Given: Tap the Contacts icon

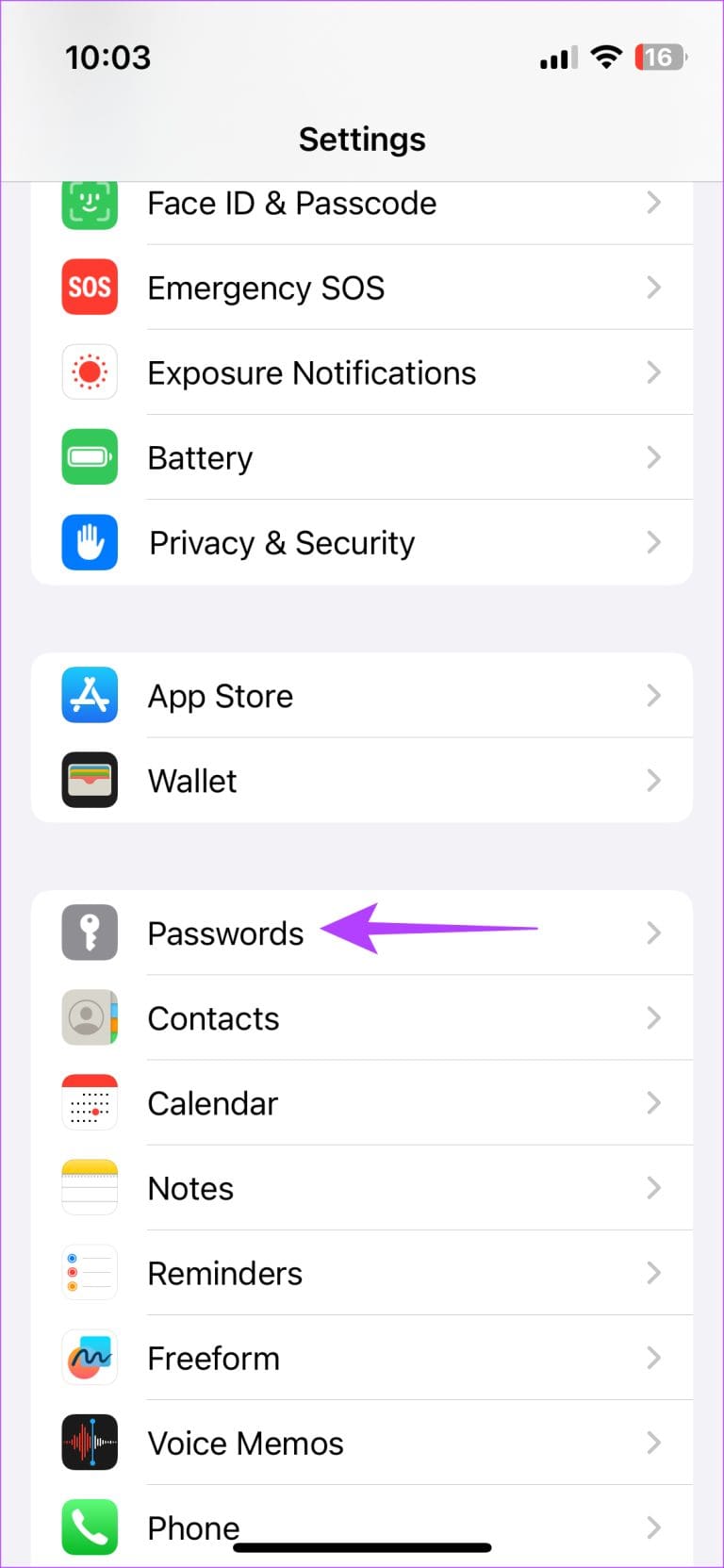Looking at the screenshot, I should tap(90, 1017).
